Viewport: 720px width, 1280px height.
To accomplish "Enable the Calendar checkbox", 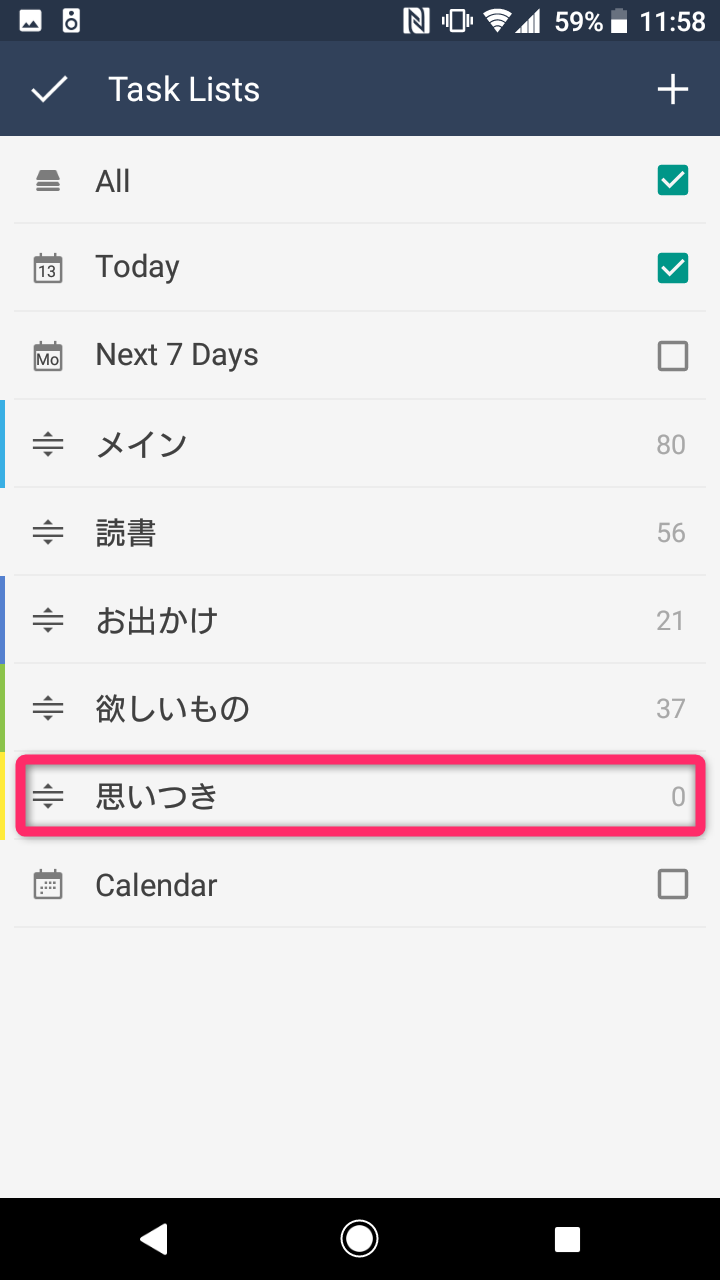I will 672,885.
